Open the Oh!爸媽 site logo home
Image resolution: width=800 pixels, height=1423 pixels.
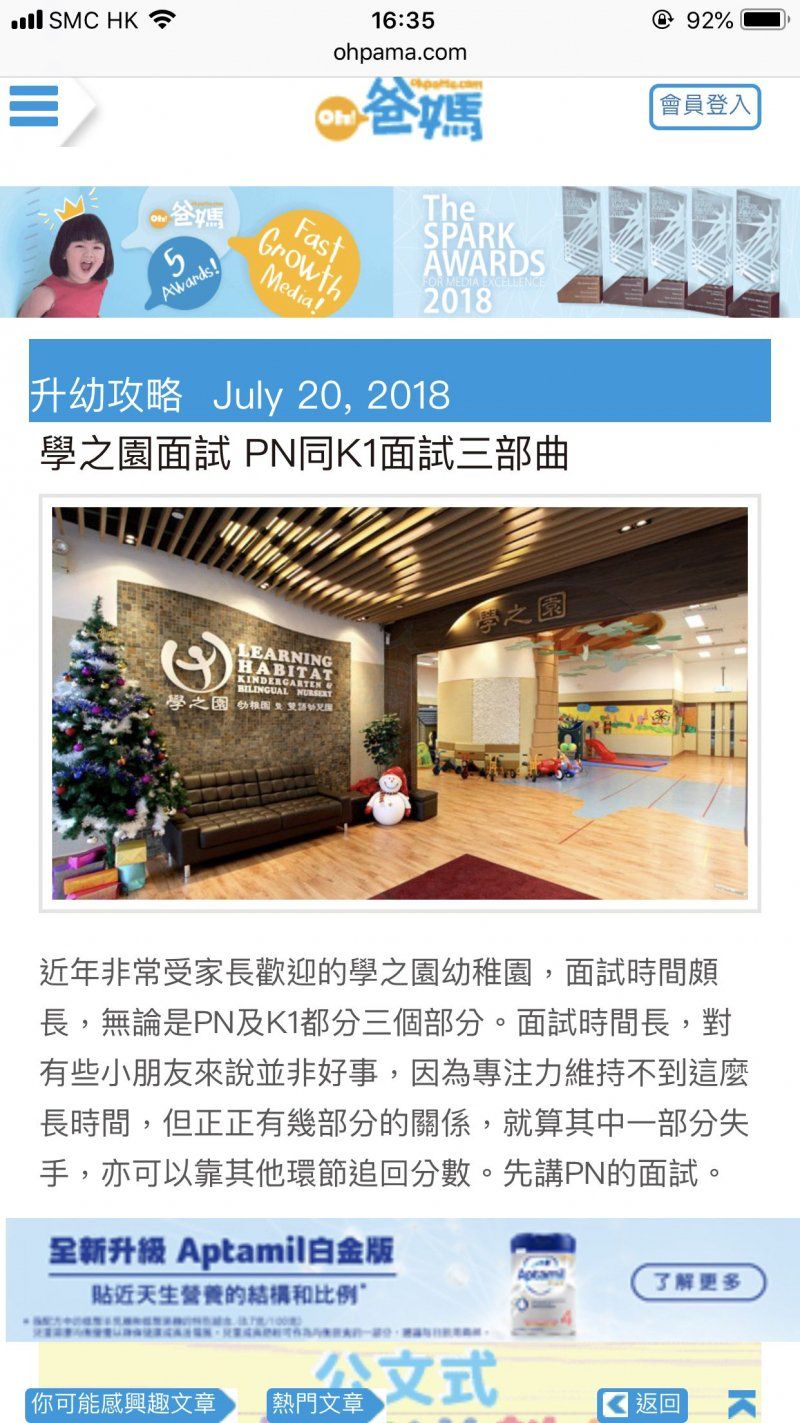(400, 110)
